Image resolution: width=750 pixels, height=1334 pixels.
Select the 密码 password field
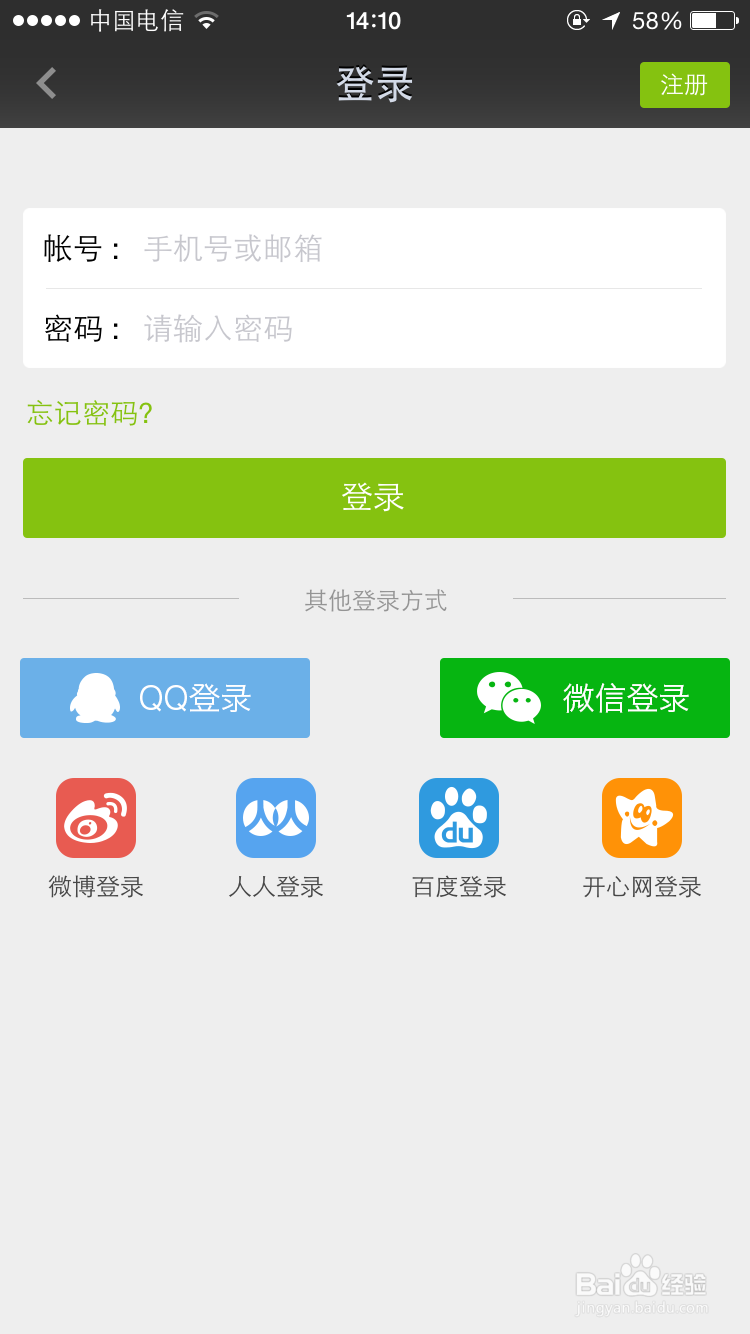374,329
